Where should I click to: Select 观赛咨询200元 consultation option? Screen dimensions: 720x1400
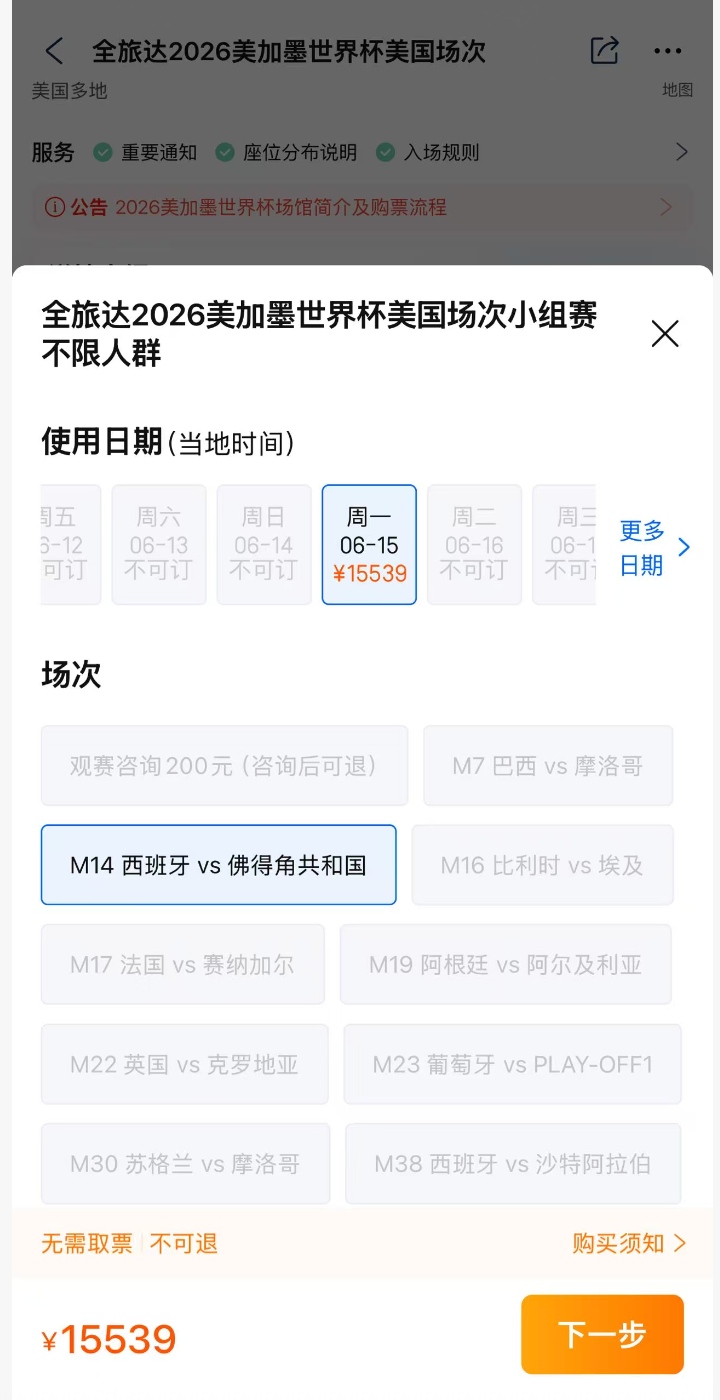click(x=224, y=766)
